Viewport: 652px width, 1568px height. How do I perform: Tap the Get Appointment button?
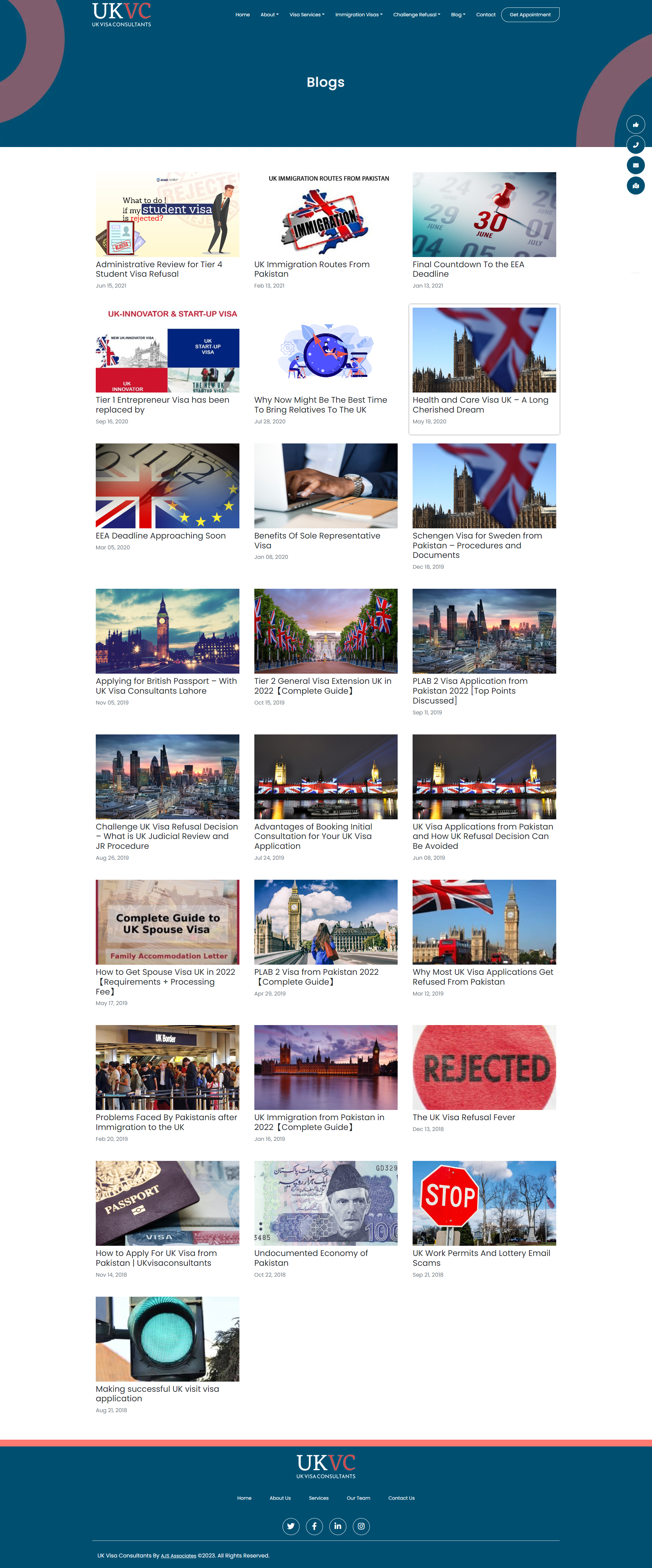[530, 15]
